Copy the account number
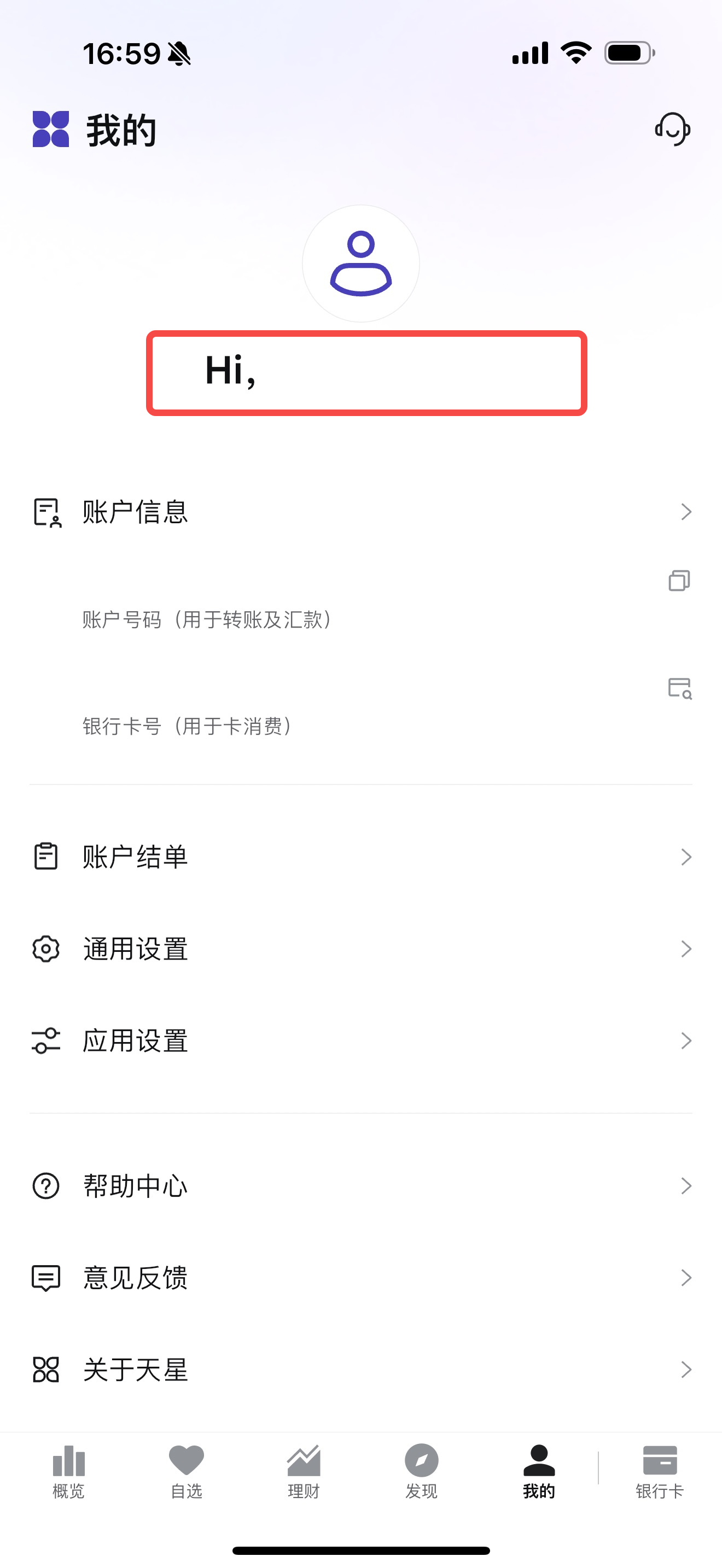722x1568 pixels. (679, 581)
